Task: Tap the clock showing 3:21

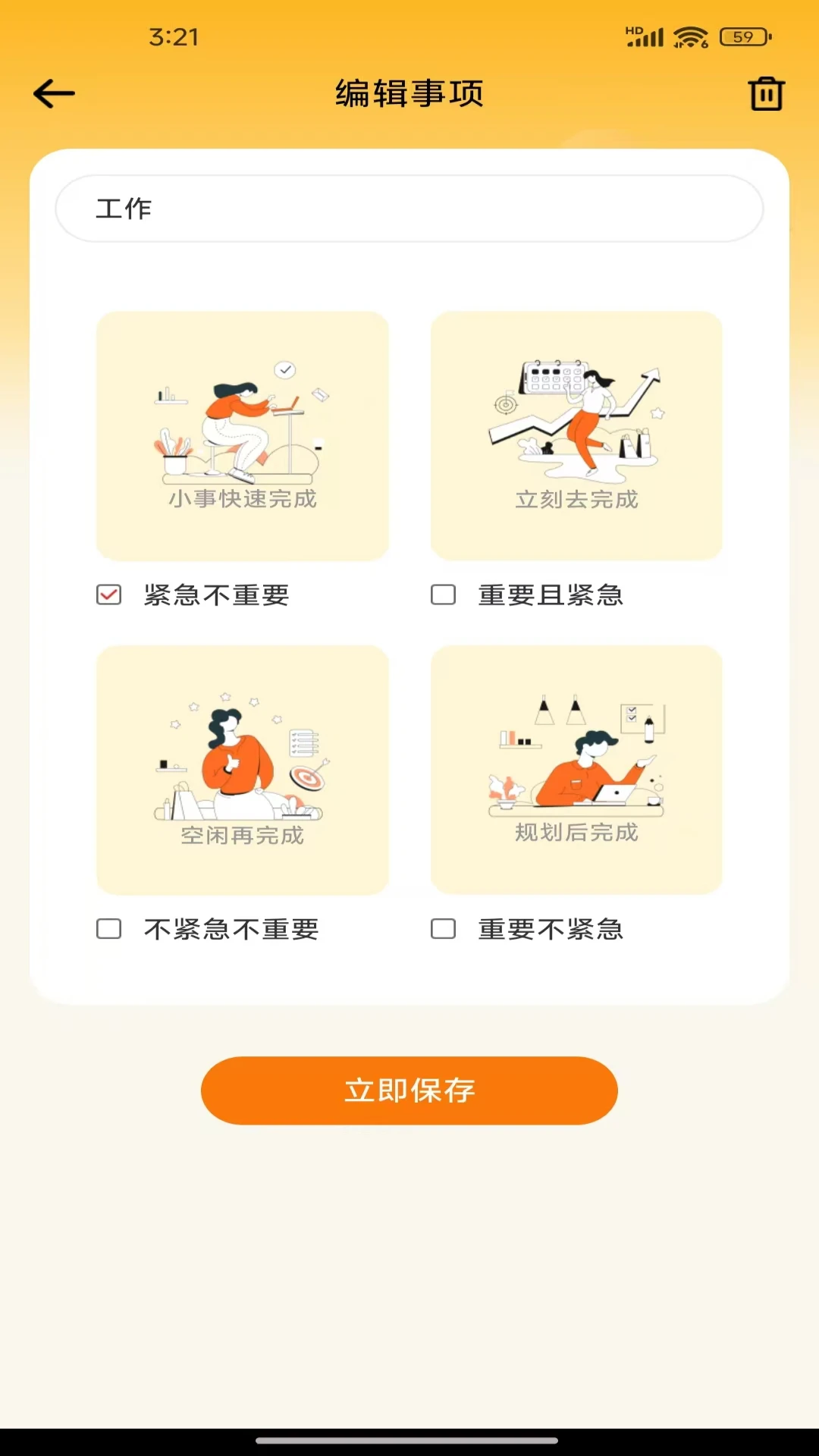Action: click(x=176, y=35)
